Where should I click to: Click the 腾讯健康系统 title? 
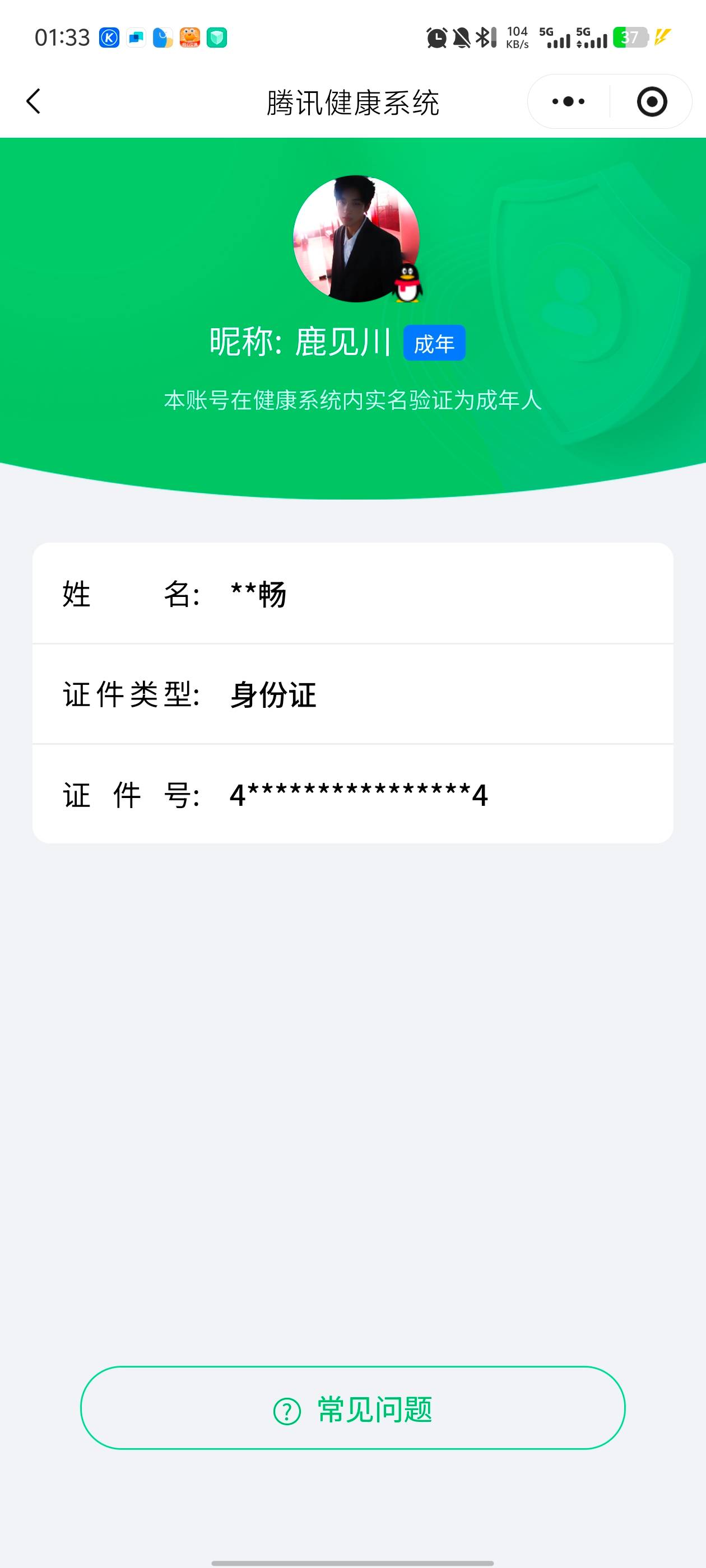pos(352,102)
